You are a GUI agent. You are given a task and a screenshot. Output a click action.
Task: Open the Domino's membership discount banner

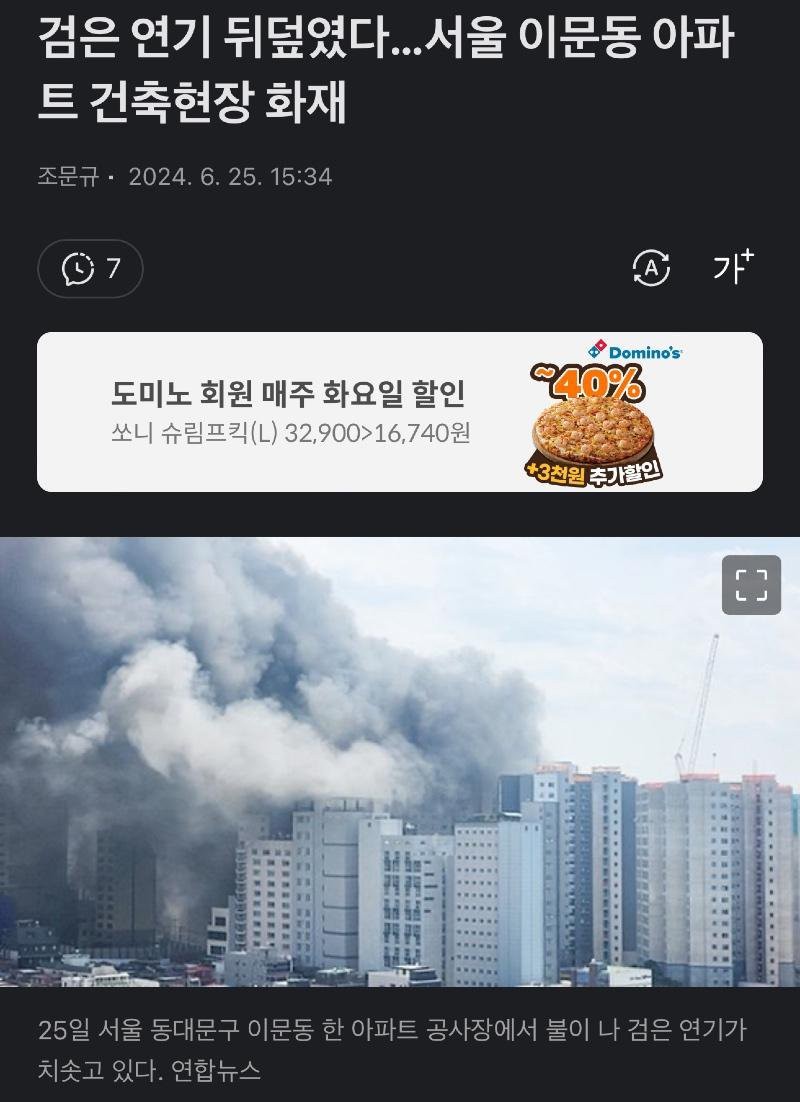(400, 412)
